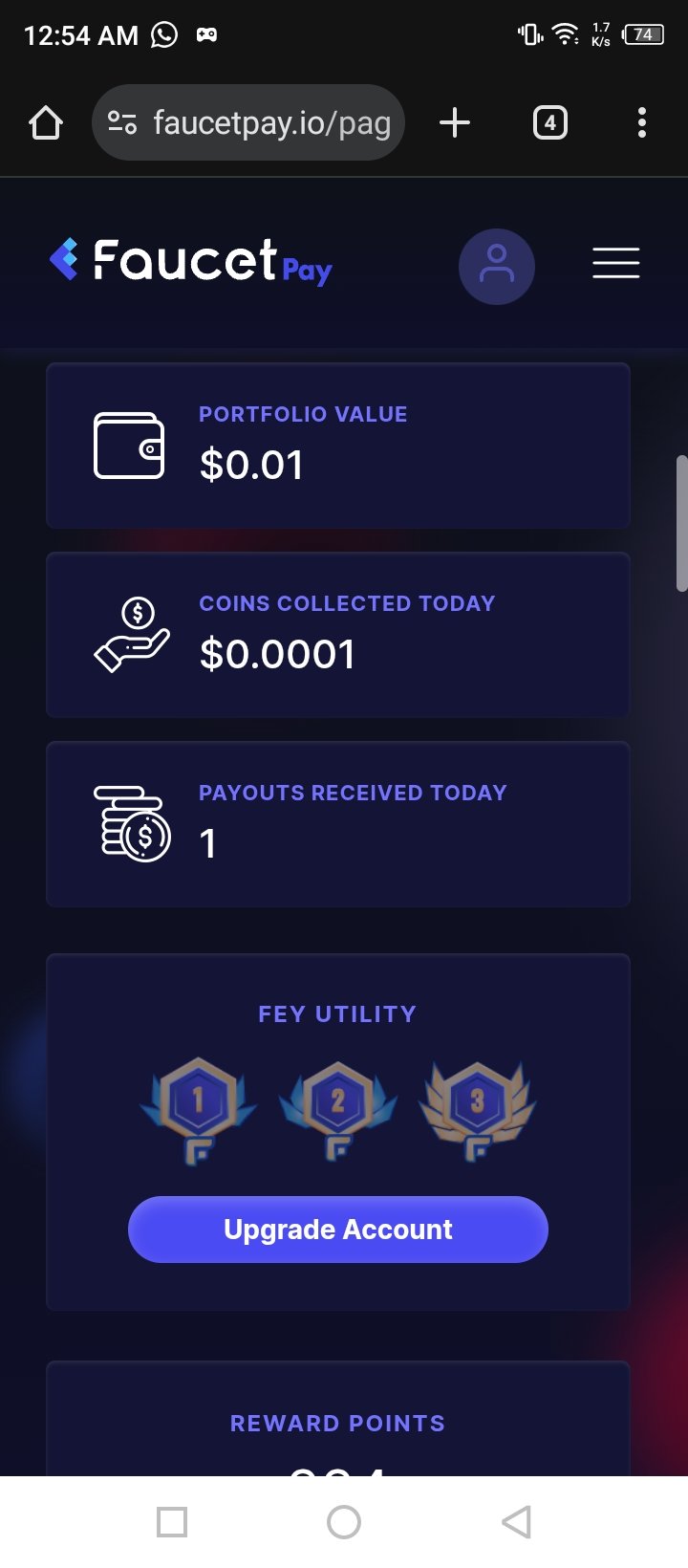The image size is (688, 1568).
Task: Tap the Upgrade Account button
Action: pyautogui.click(x=337, y=1230)
